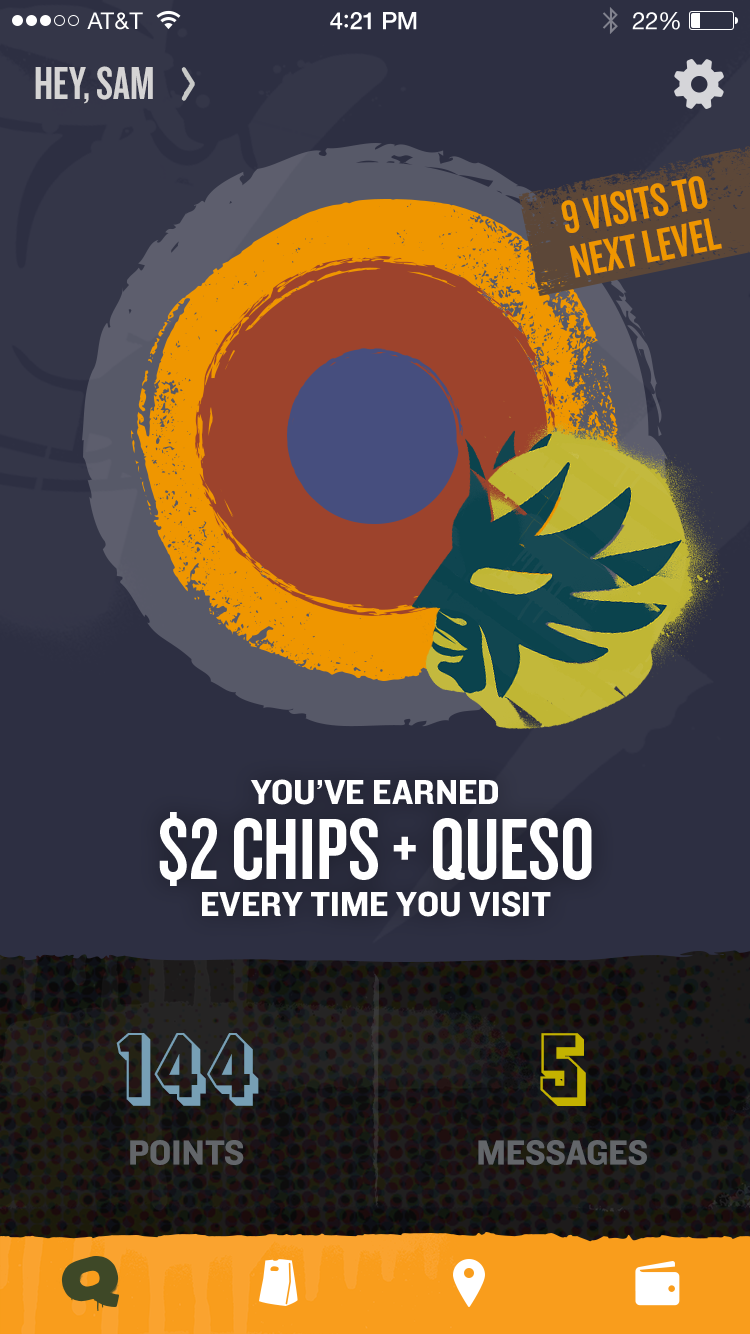Switch to the order bag tab
The image size is (750, 1334).
pyautogui.click(x=279, y=1282)
